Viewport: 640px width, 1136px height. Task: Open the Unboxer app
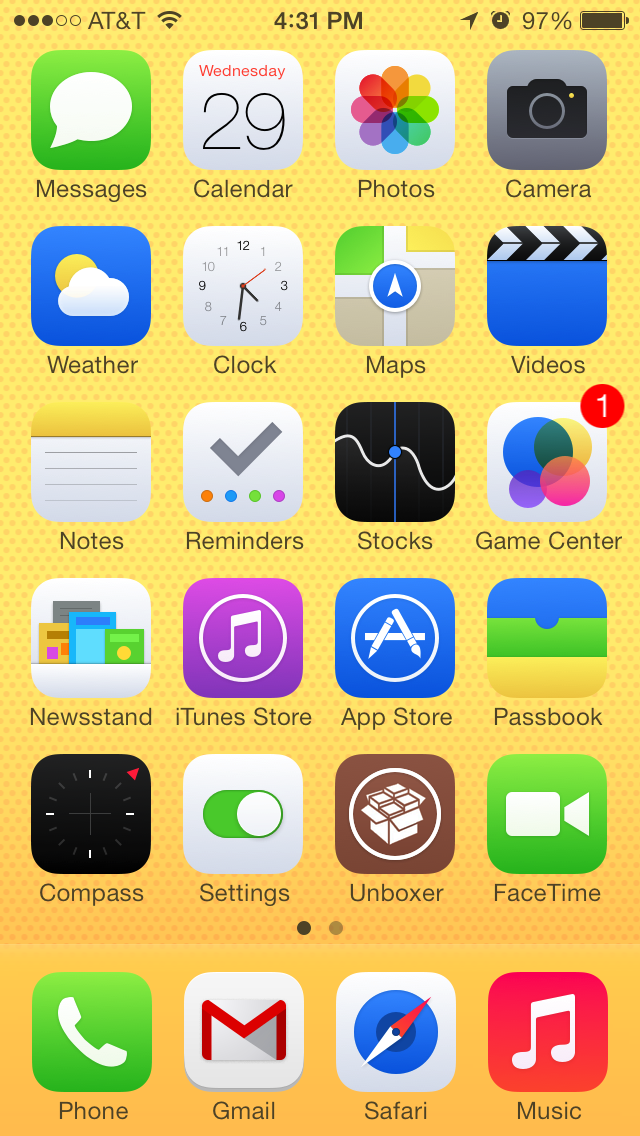pos(395,815)
